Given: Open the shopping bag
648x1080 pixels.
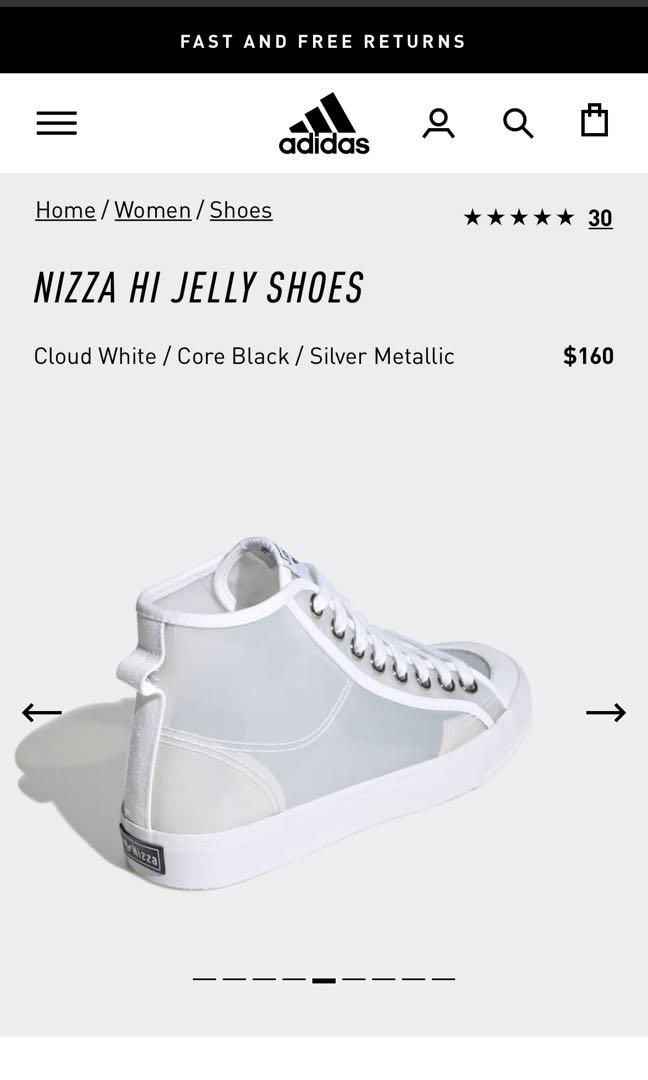Looking at the screenshot, I should (x=594, y=121).
